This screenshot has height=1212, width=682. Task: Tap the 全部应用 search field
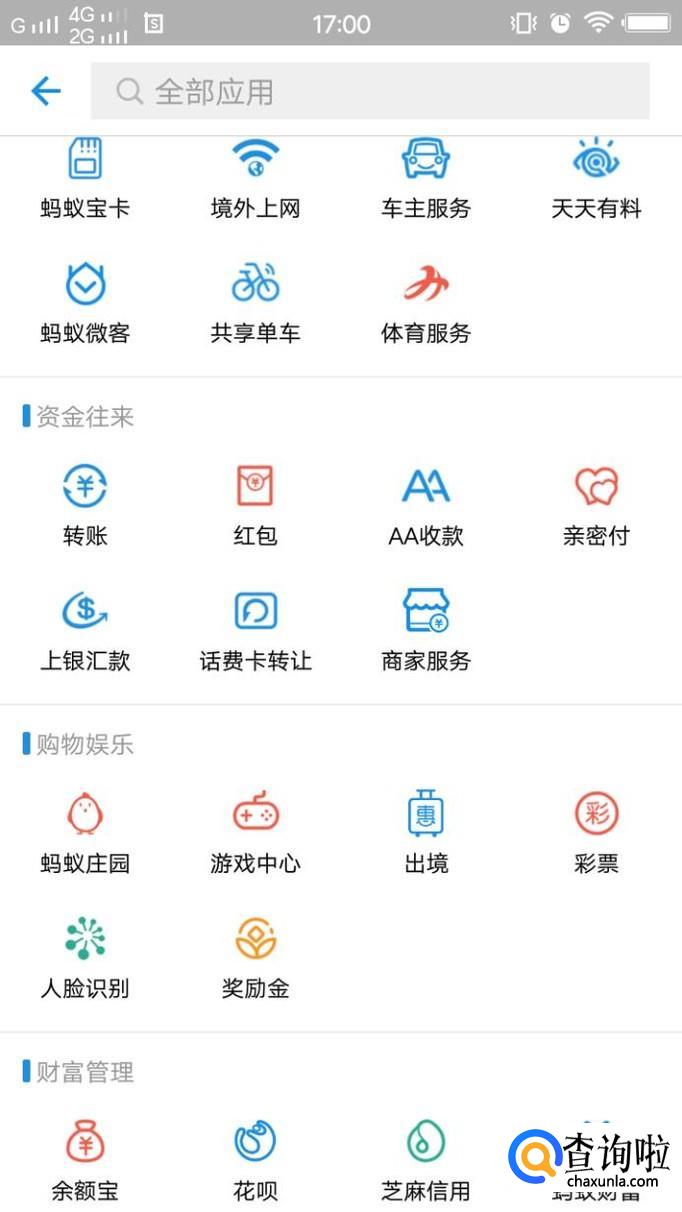pyautogui.click(x=370, y=92)
